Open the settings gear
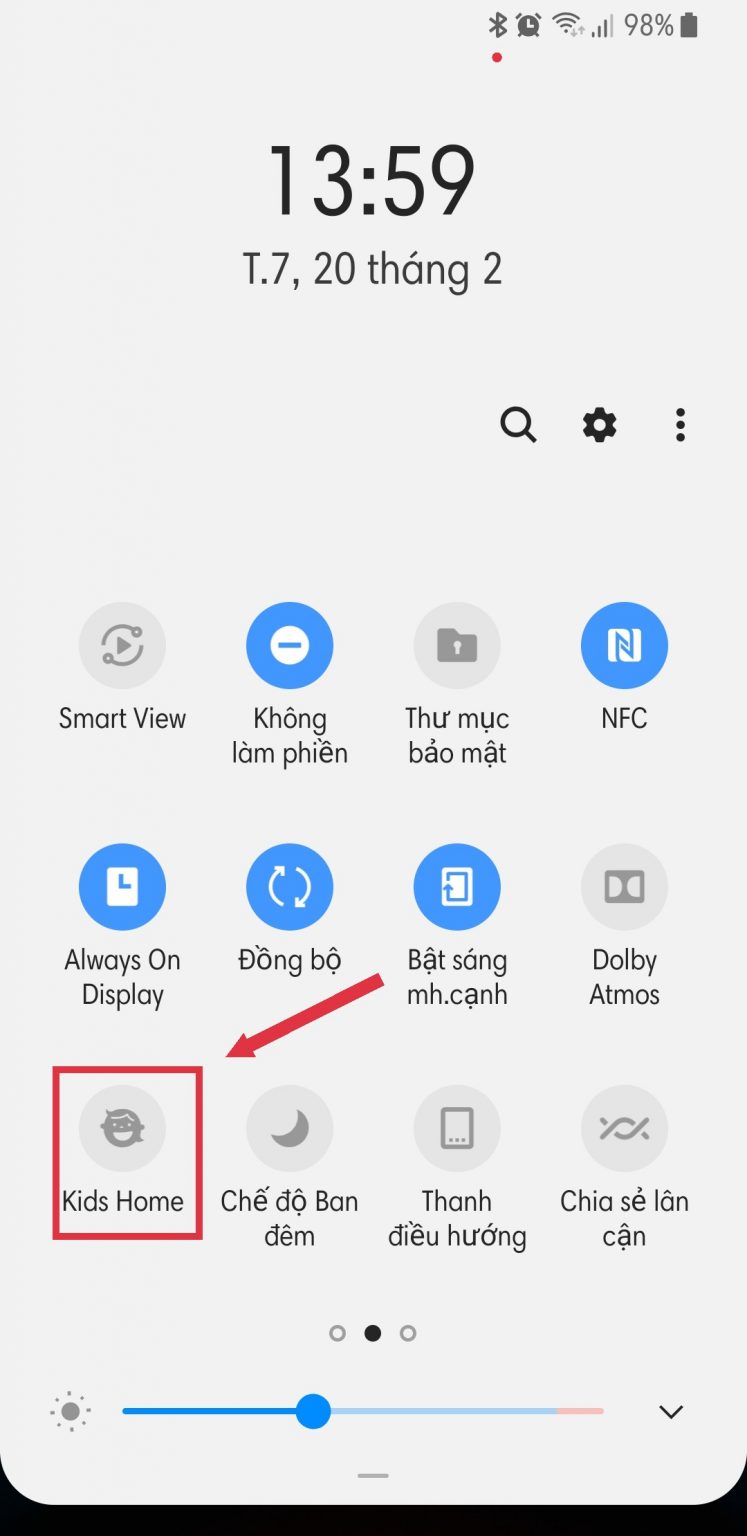The image size is (747, 1536). point(600,425)
